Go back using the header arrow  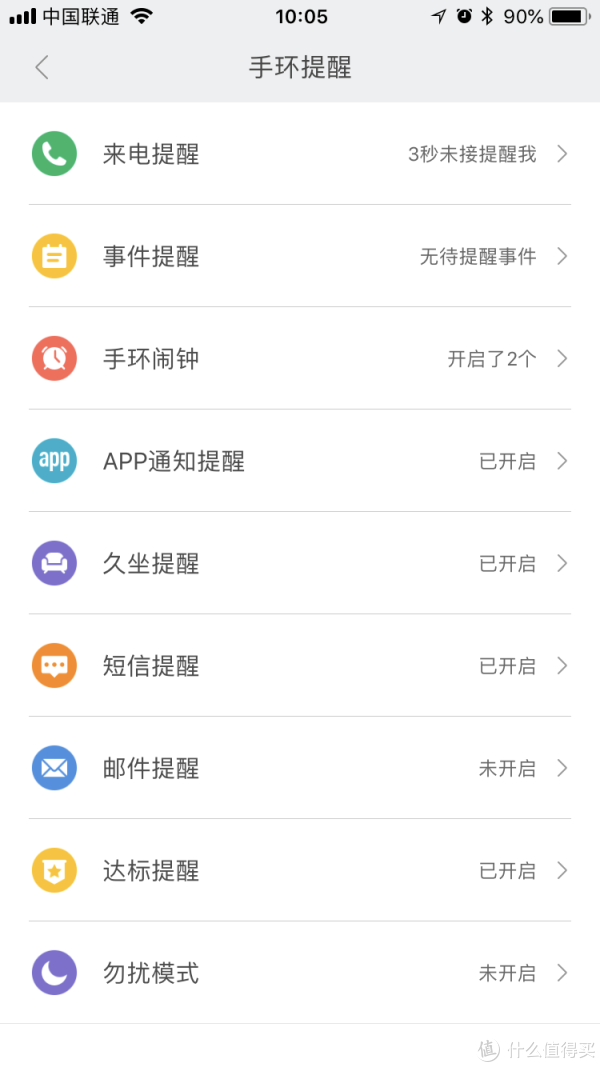[x=42, y=67]
